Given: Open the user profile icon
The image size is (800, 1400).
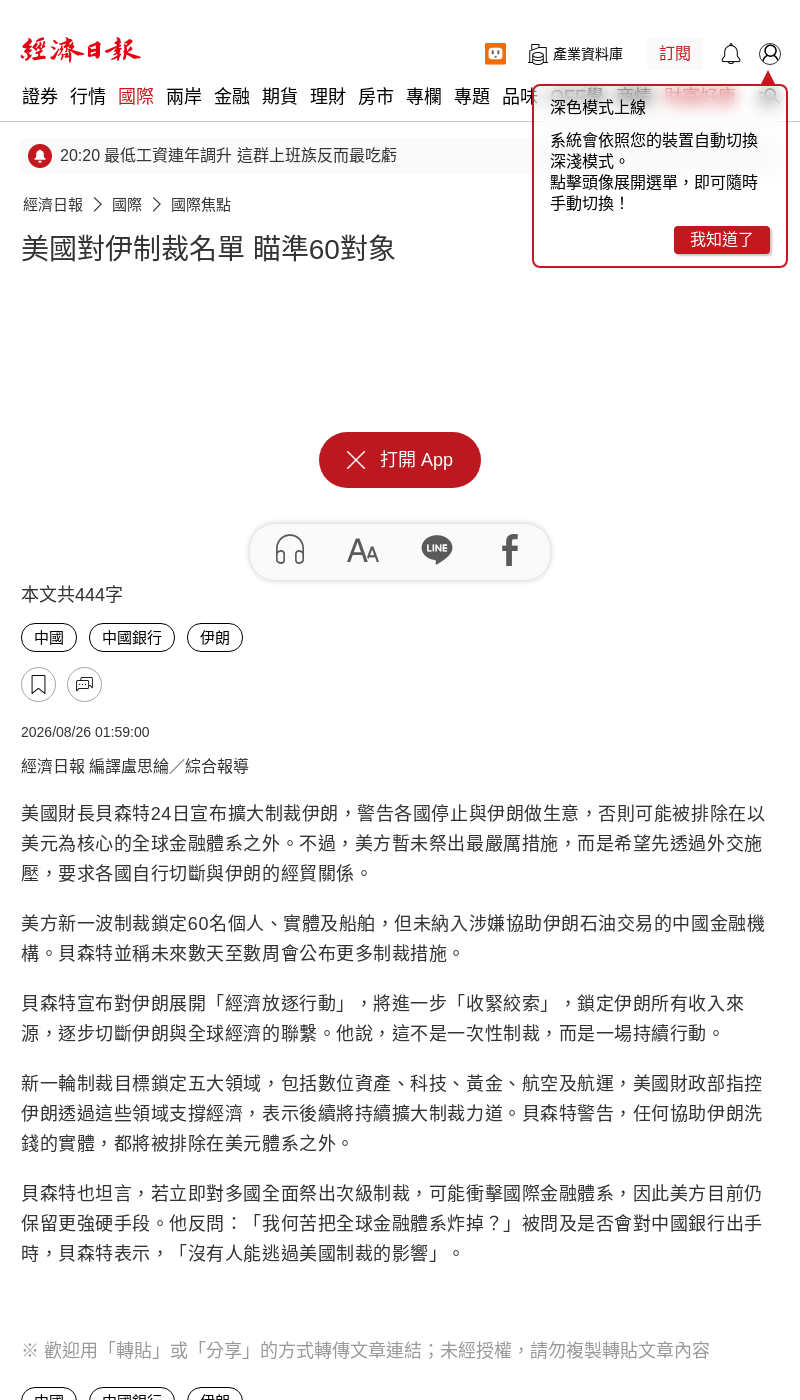Looking at the screenshot, I should click(x=770, y=54).
